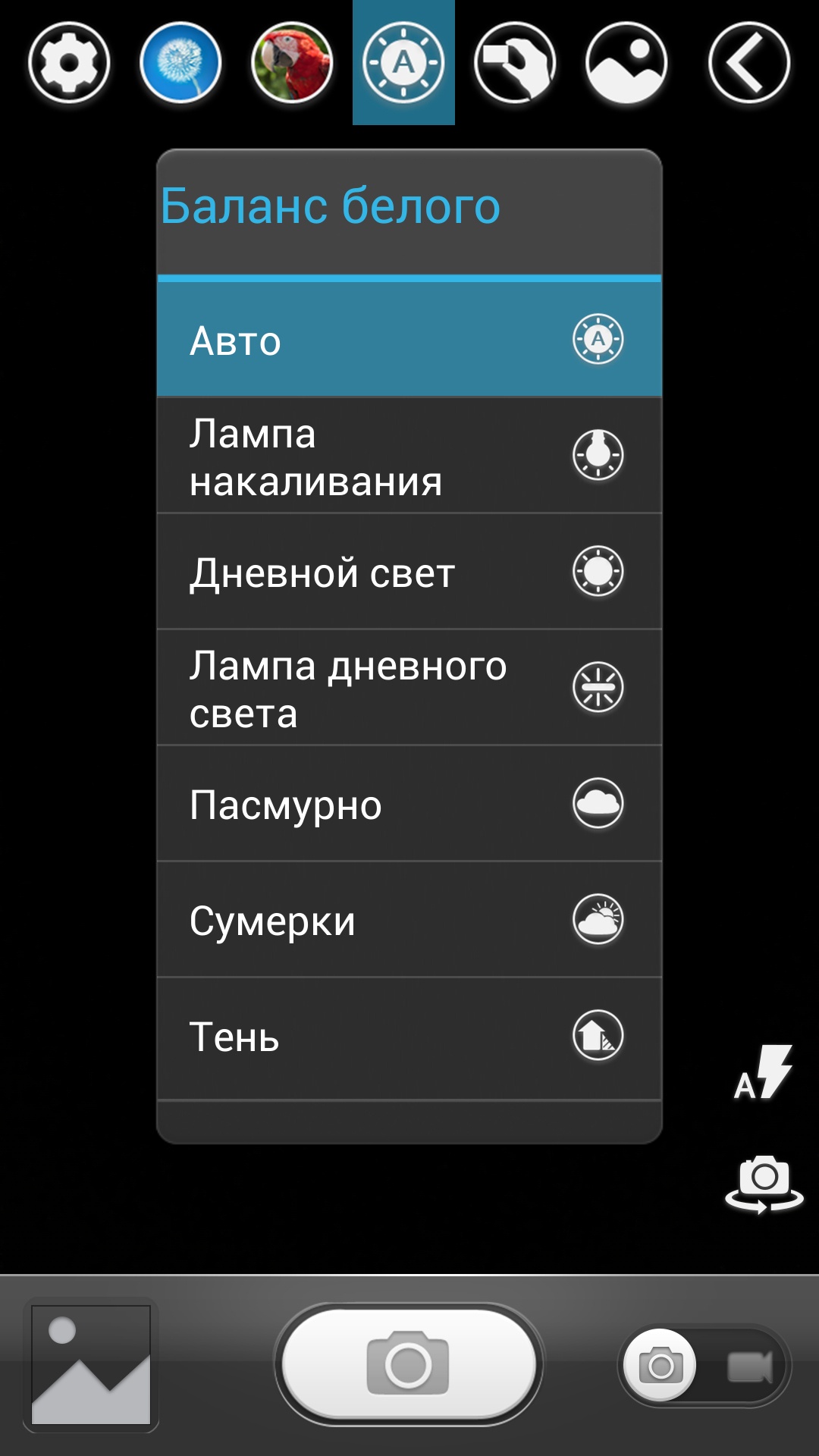The width and height of the screenshot is (819, 1456).
Task: Take a photo with shutter button
Action: (409, 1363)
